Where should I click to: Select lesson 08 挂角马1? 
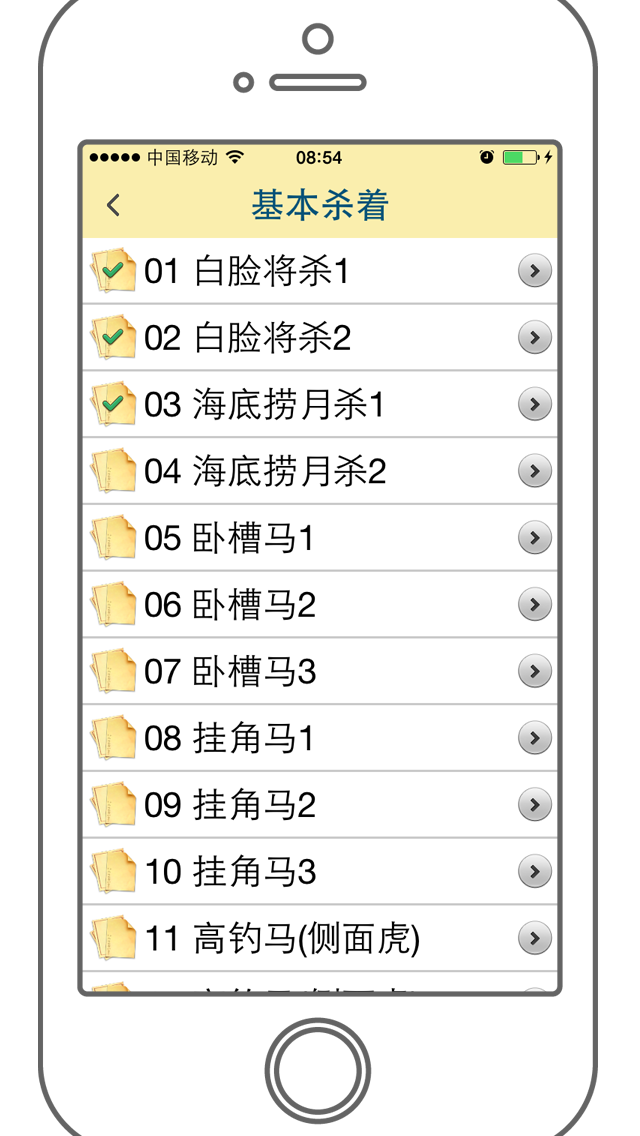point(320,738)
